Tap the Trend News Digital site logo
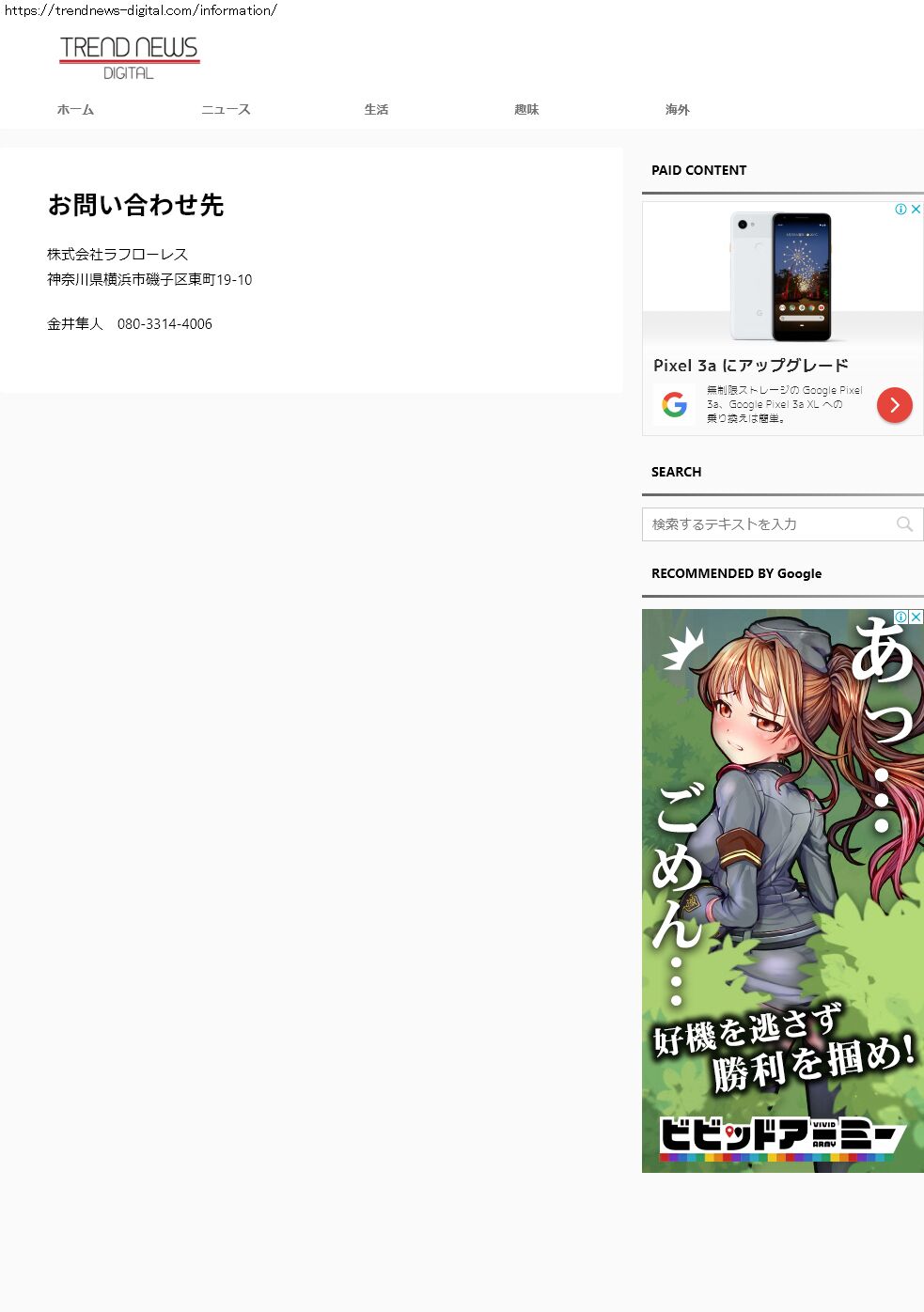Screen dimensions: 924x1312 tap(130, 57)
